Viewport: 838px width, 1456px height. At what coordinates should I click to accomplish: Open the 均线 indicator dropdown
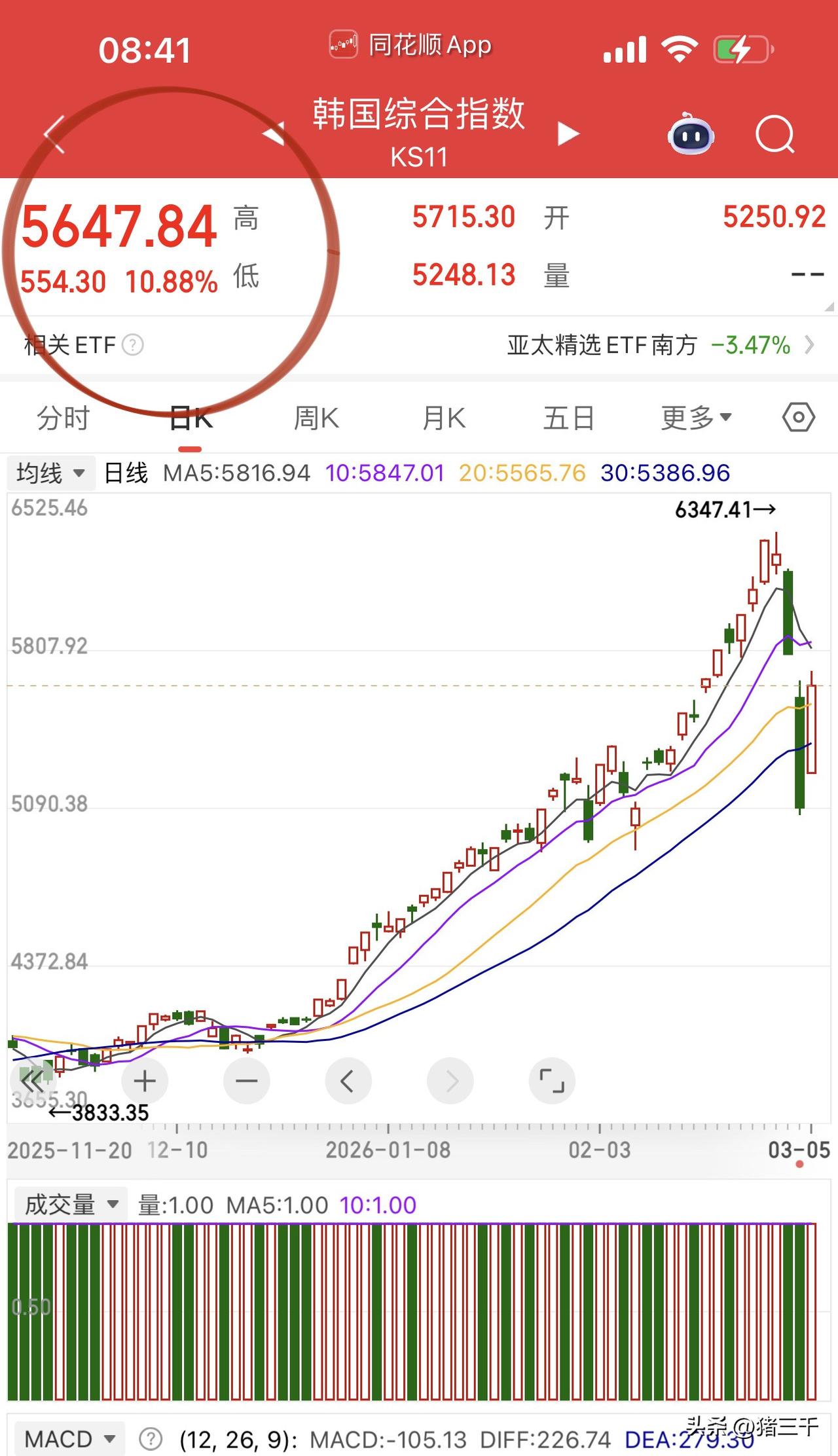point(50,473)
